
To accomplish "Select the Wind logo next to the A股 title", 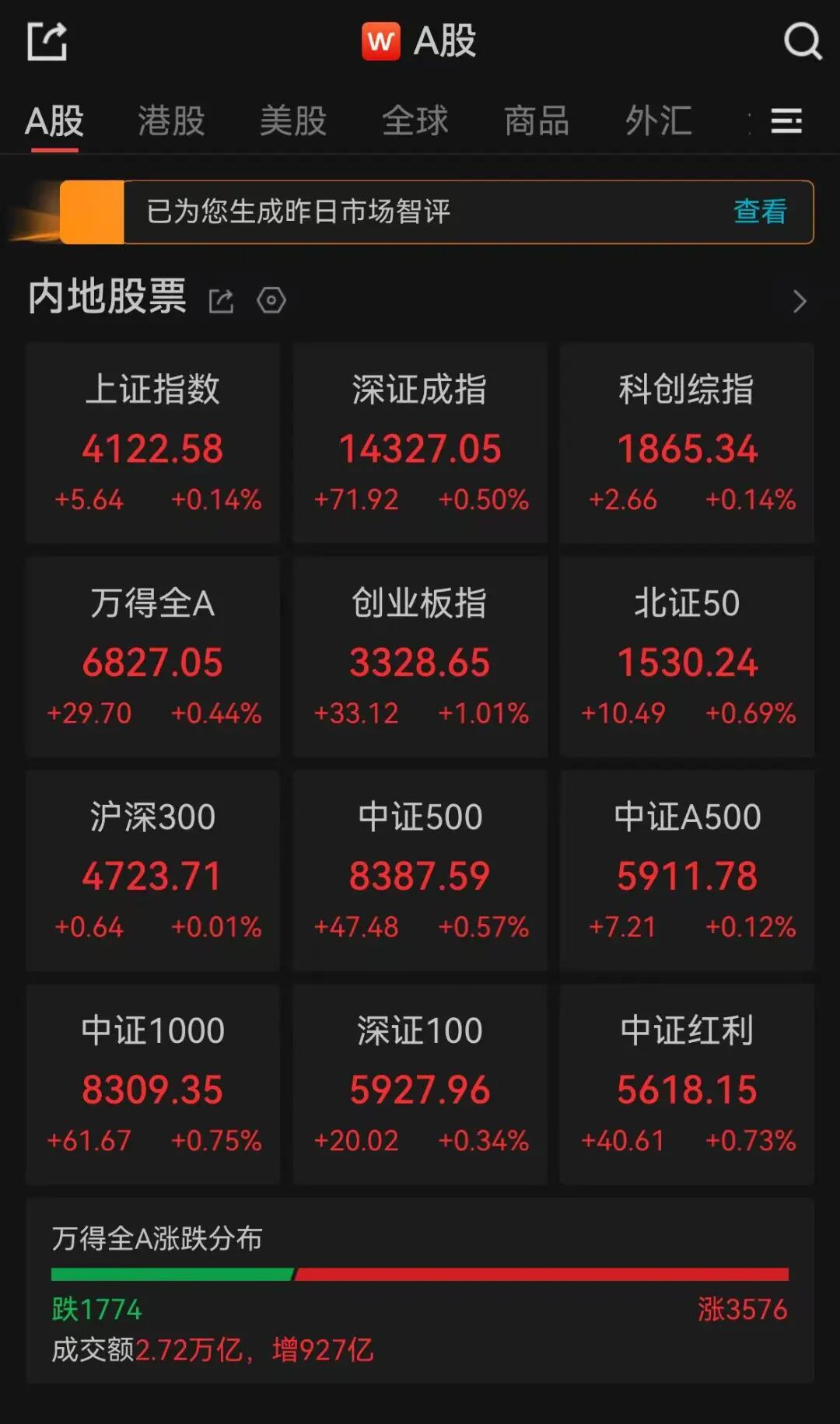I will pyautogui.click(x=380, y=41).
